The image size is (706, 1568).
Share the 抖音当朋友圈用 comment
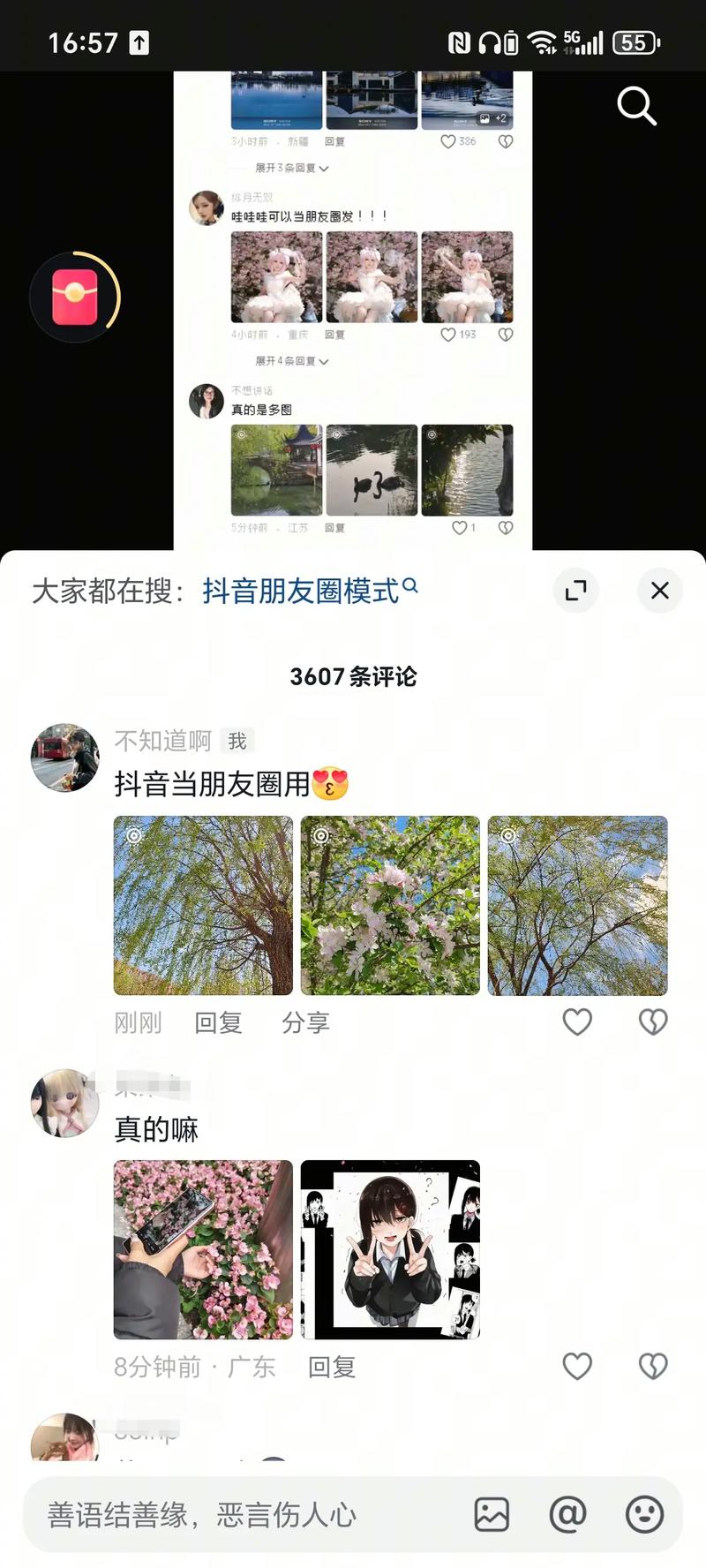coord(305,1022)
